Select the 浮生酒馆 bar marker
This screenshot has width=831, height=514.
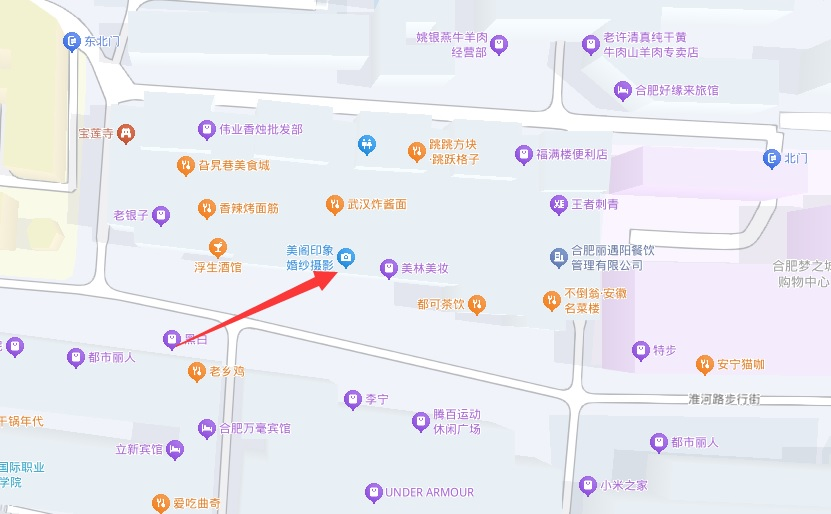pyautogui.click(x=217, y=247)
